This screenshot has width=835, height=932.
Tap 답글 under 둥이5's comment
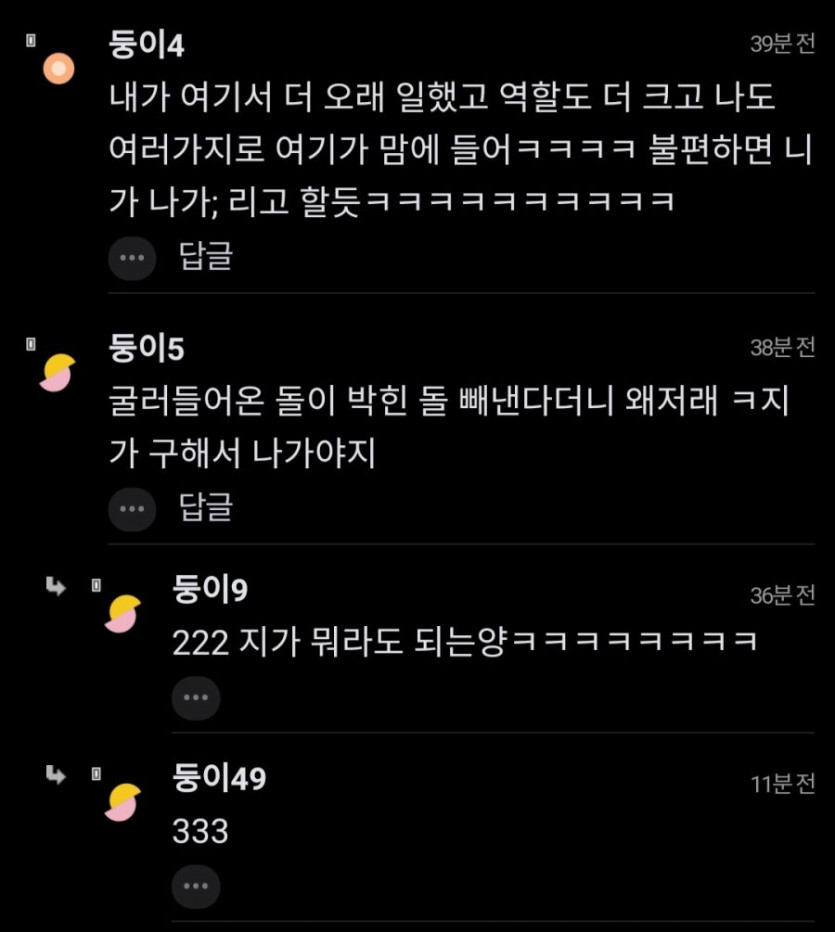coord(205,507)
